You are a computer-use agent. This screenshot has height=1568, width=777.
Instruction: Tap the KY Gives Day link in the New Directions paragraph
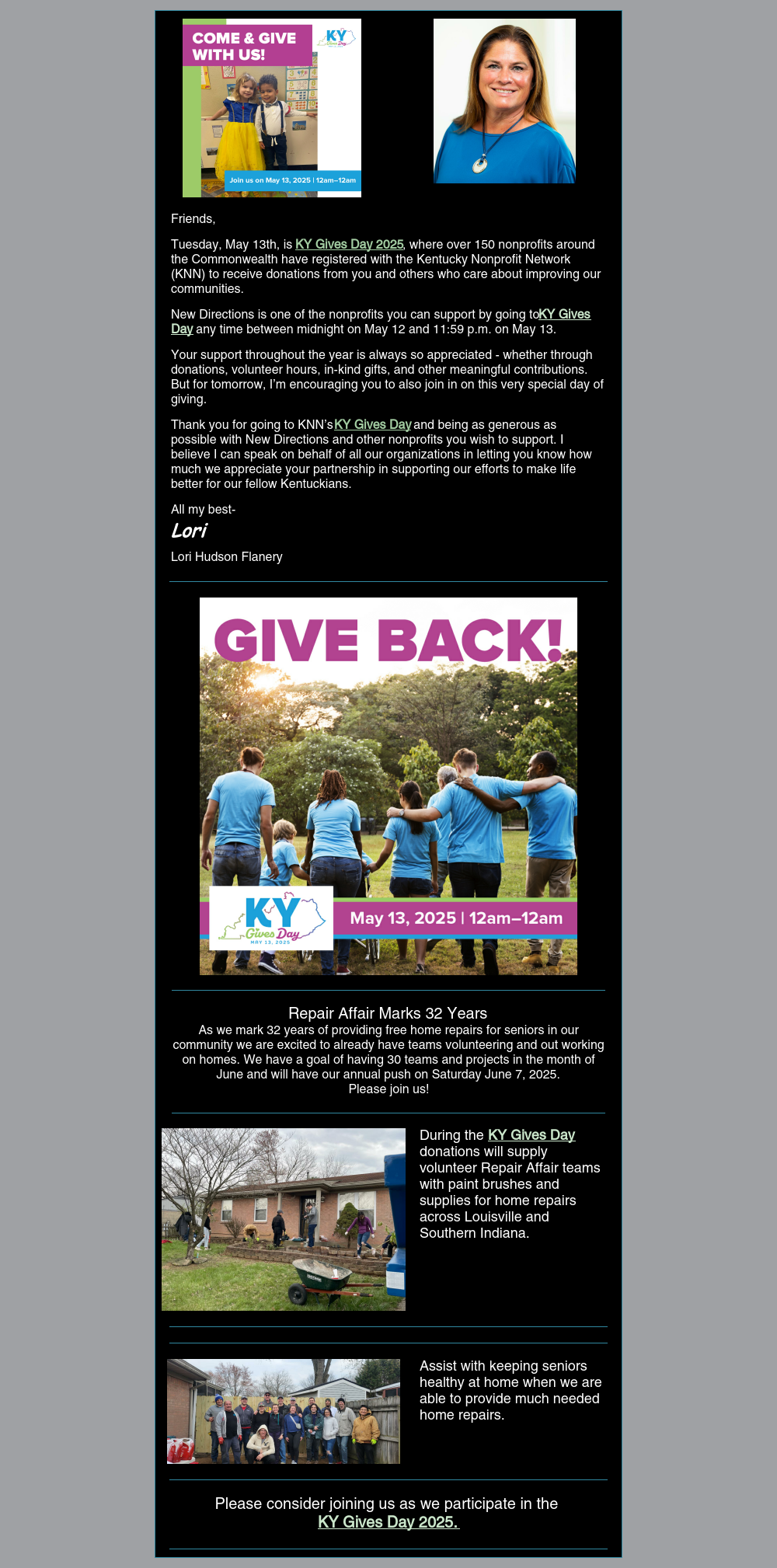coord(564,315)
